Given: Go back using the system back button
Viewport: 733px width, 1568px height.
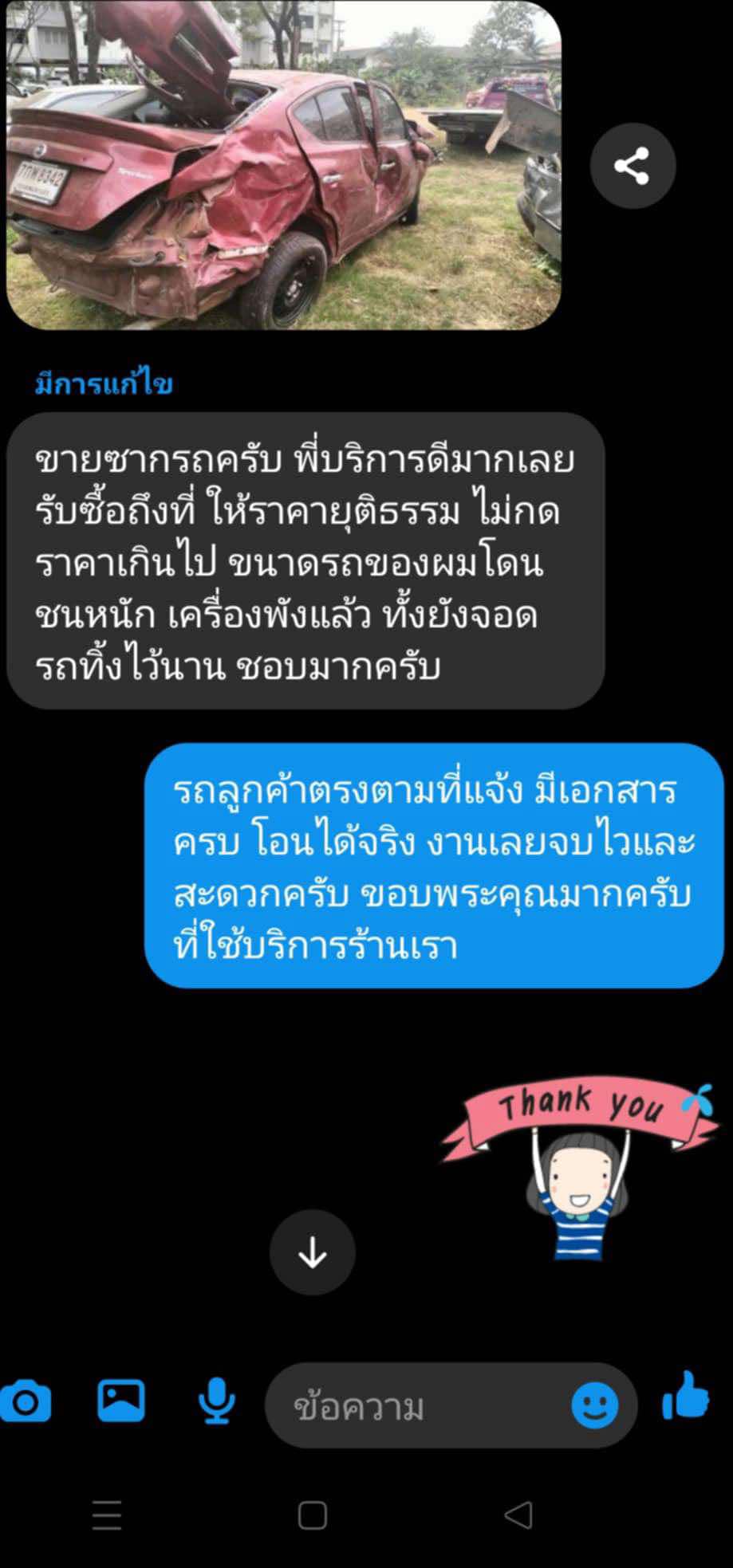Looking at the screenshot, I should click(518, 1515).
